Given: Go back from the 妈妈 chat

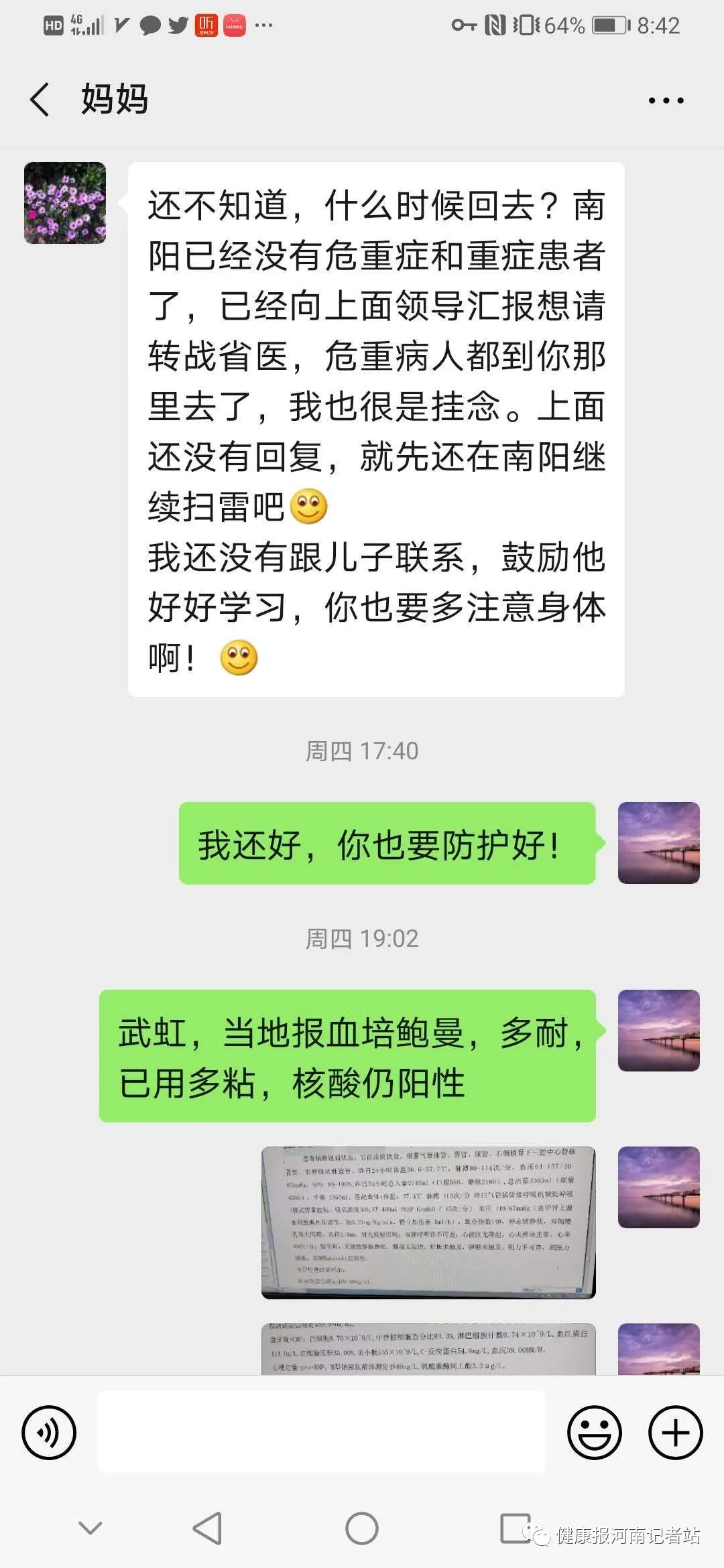Looking at the screenshot, I should (x=40, y=100).
